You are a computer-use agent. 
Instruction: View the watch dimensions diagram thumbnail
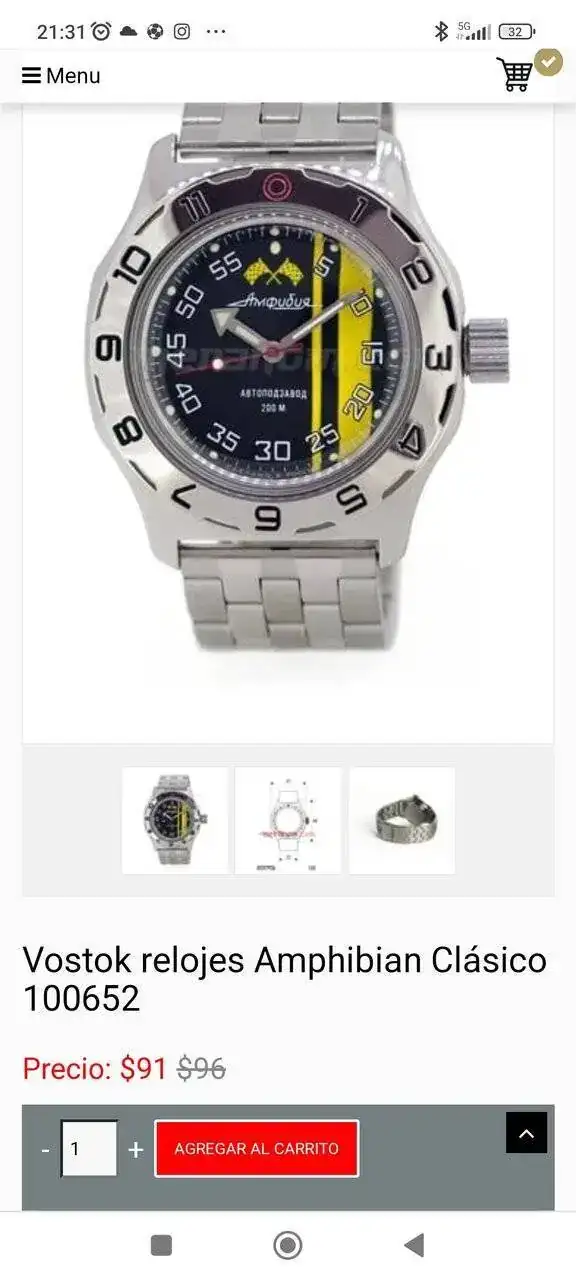pyautogui.click(x=288, y=820)
